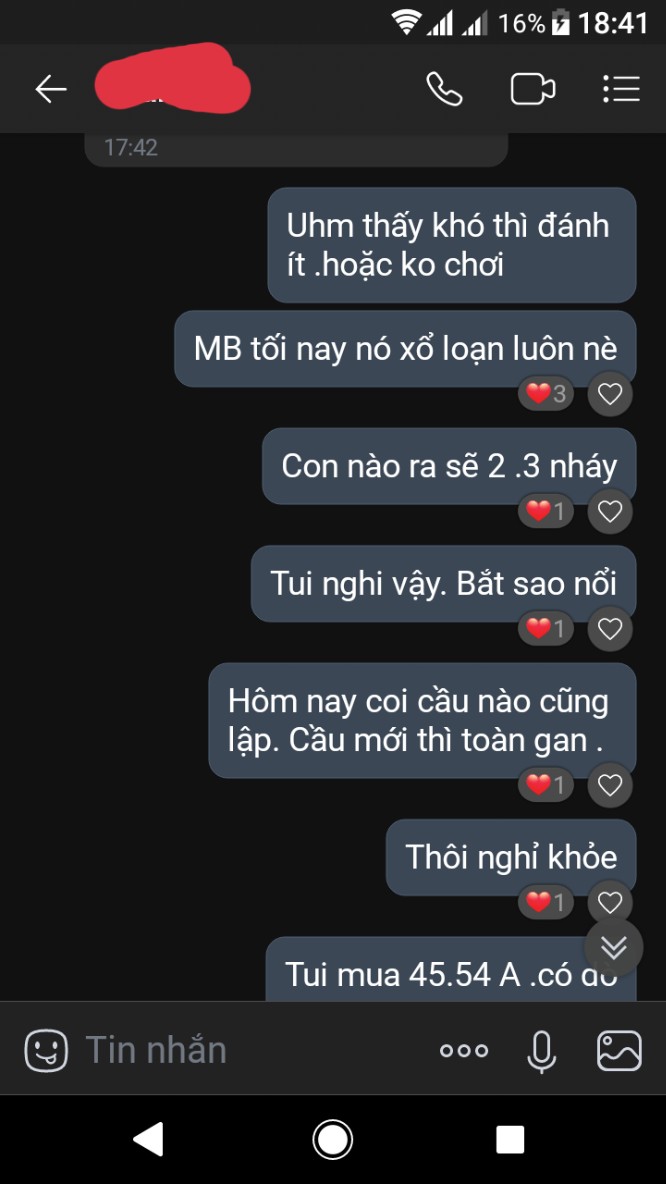Open more attachment options

coord(464,1051)
